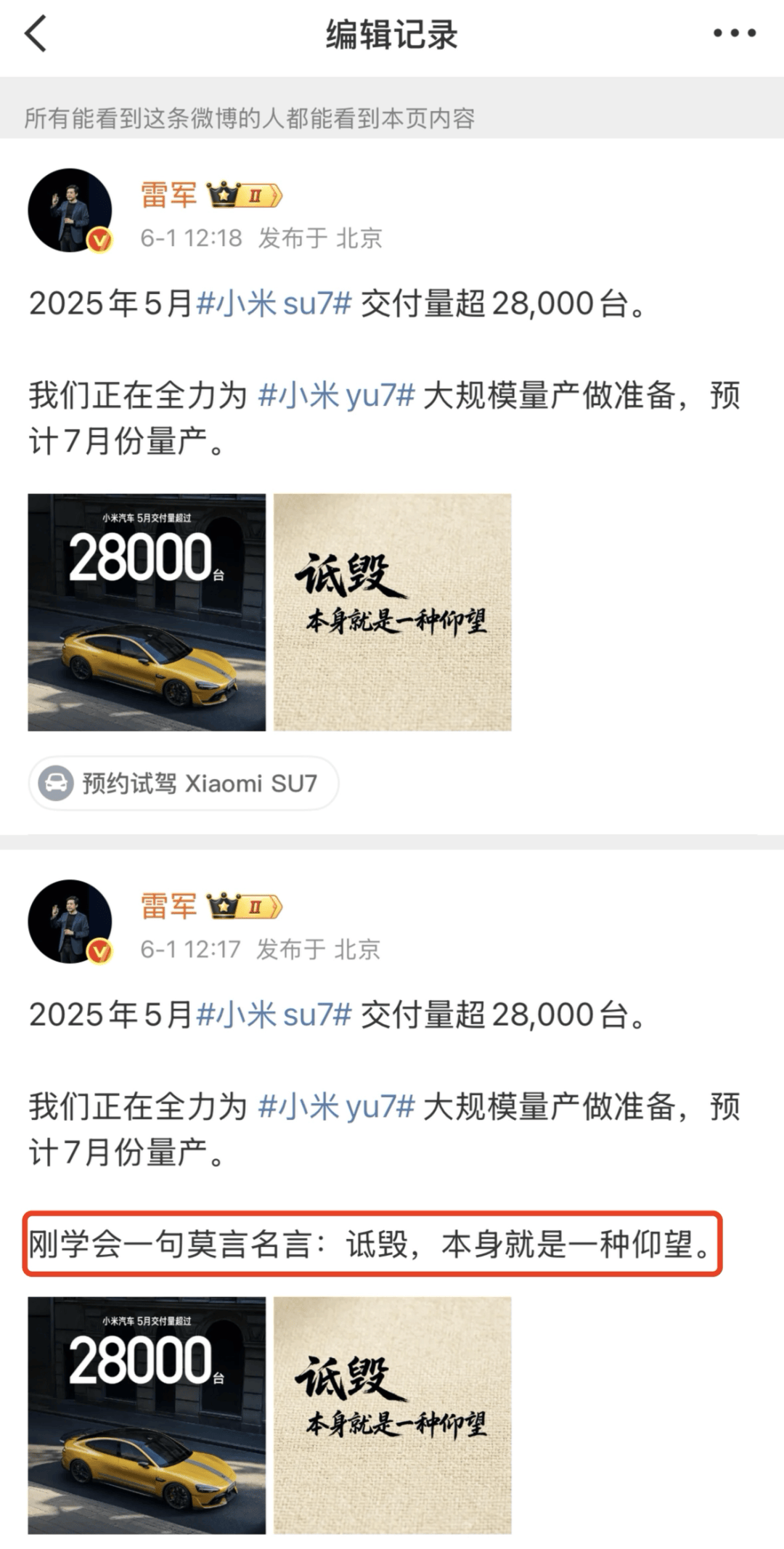Open the 28000 car image in the 12:18 post
Image resolution: width=784 pixels, height=1549 pixels.
[147, 612]
